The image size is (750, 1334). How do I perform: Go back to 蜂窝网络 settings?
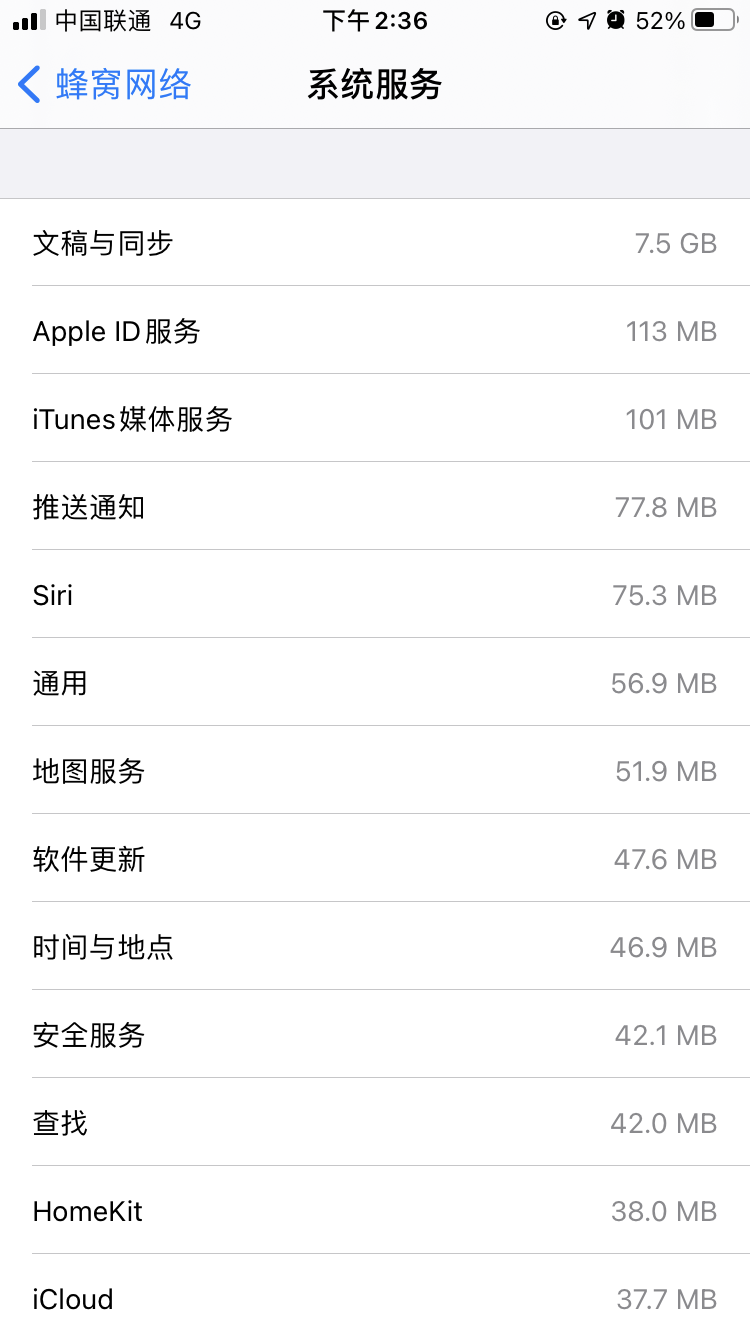coord(105,85)
